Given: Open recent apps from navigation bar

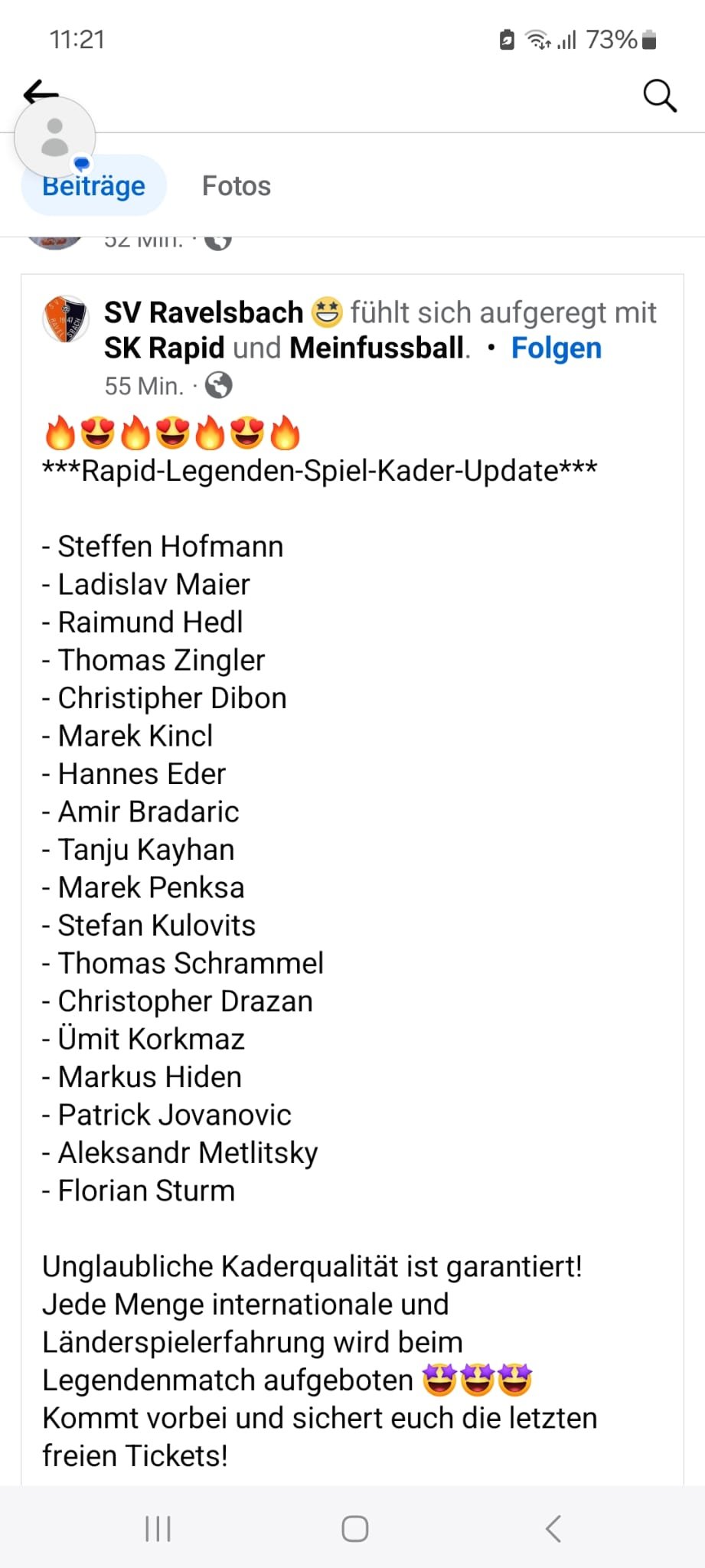Looking at the screenshot, I should [158, 1529].
